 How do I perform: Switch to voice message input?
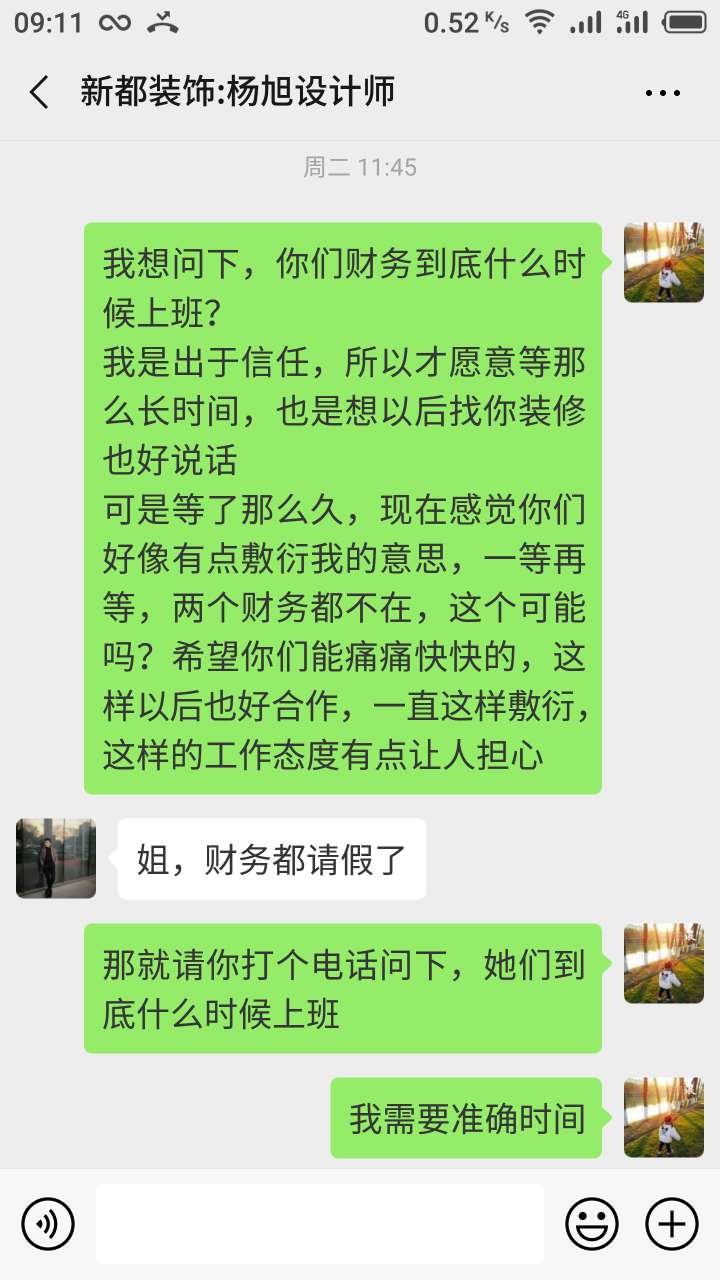[x=48, y=1223]
